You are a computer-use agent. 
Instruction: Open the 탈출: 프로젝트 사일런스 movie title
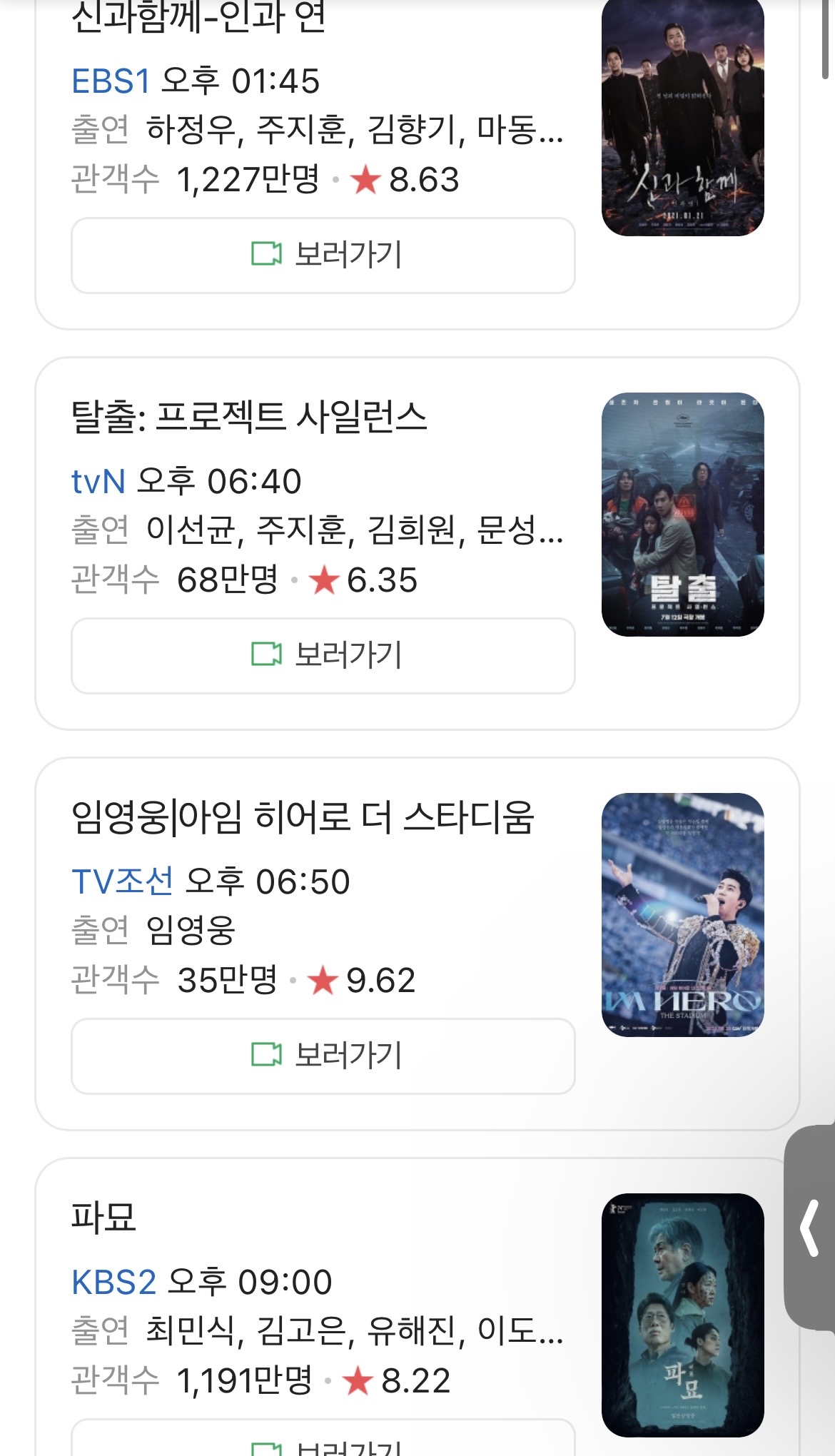[249, 417]
